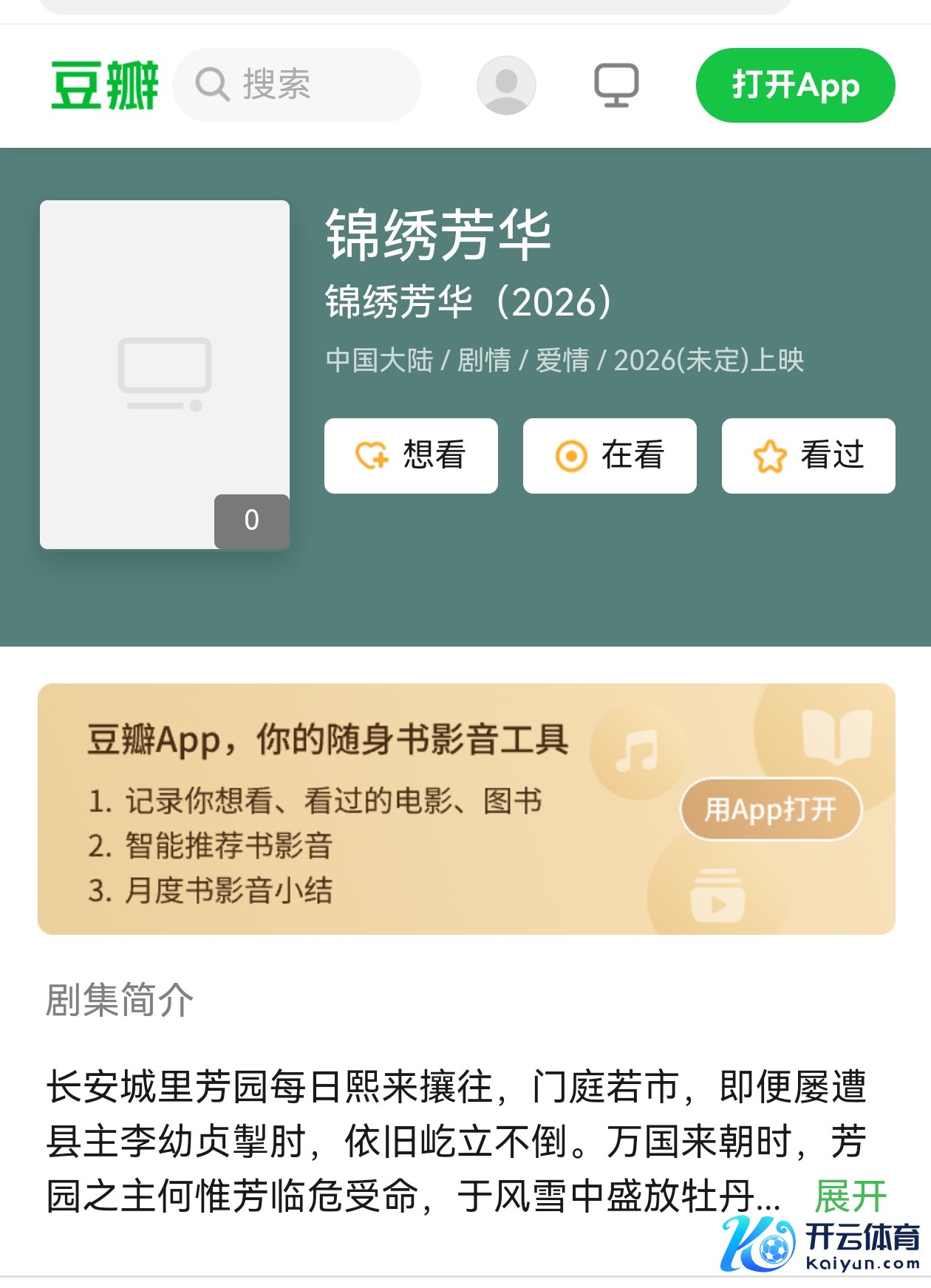931x1288 pixels.
Task: Open the 锦绣芳华 poster thumbnail
Action: pos(165,374)
